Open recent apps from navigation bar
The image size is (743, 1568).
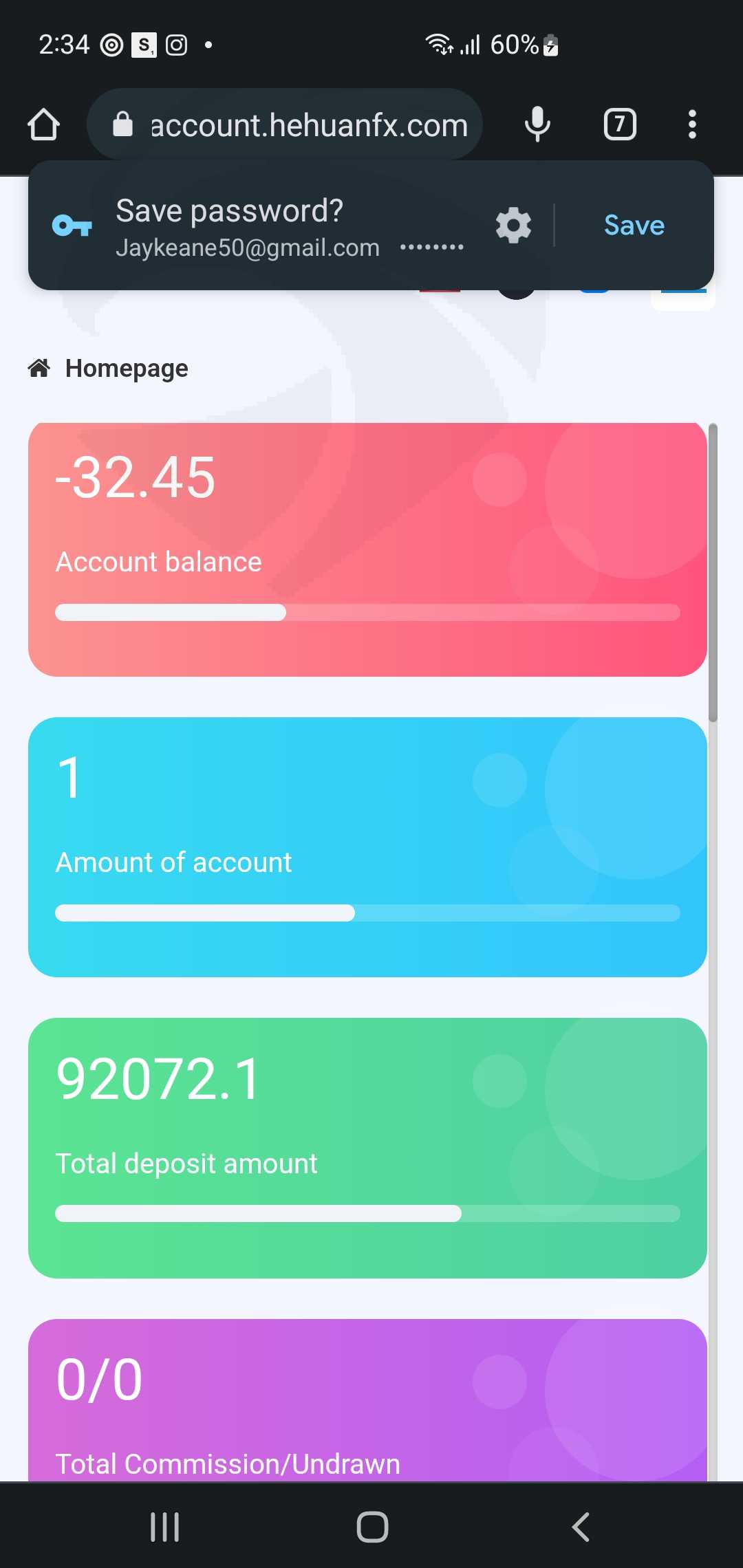point(165,1527)
